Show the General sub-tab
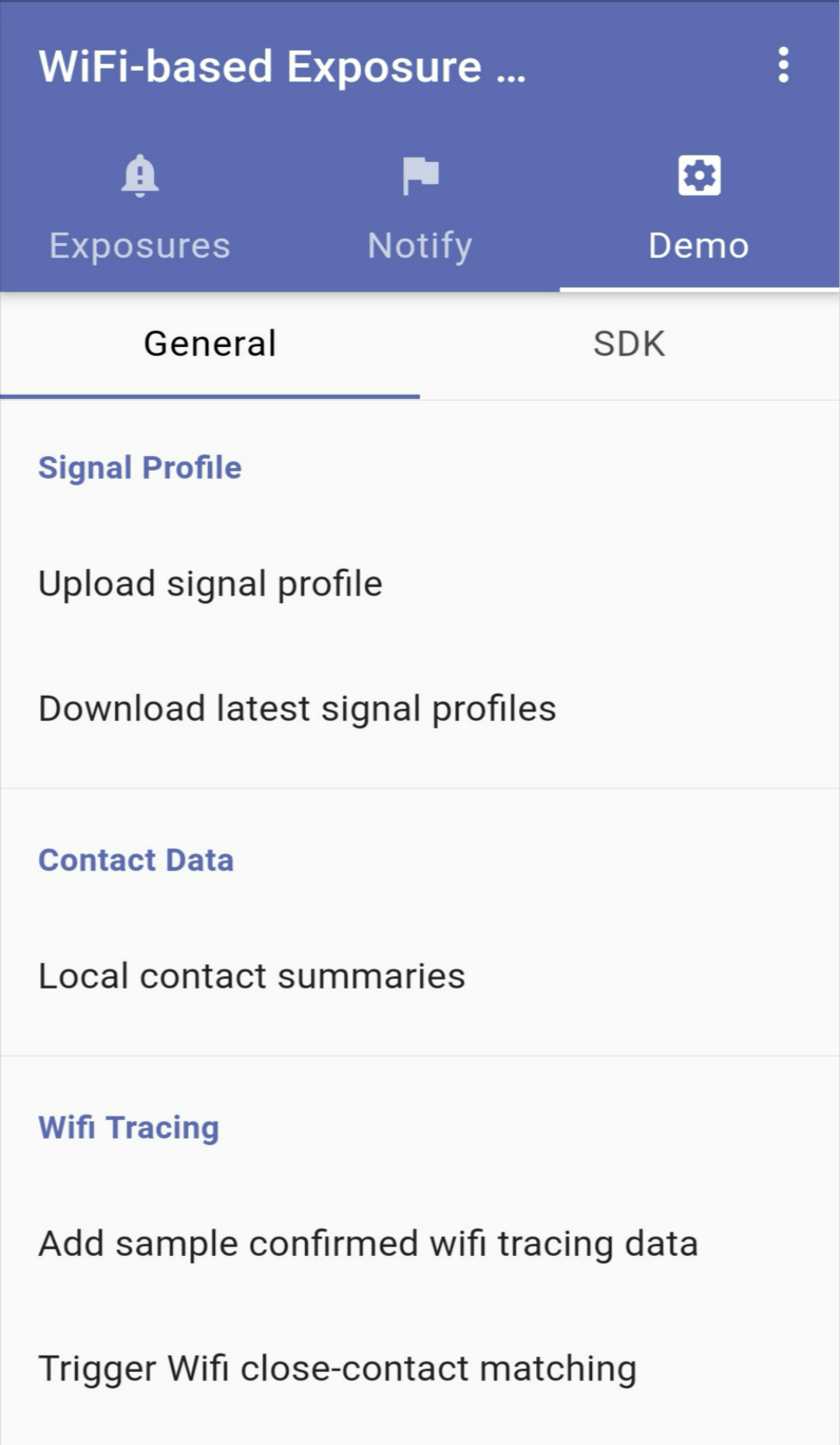 pos(210,344)
